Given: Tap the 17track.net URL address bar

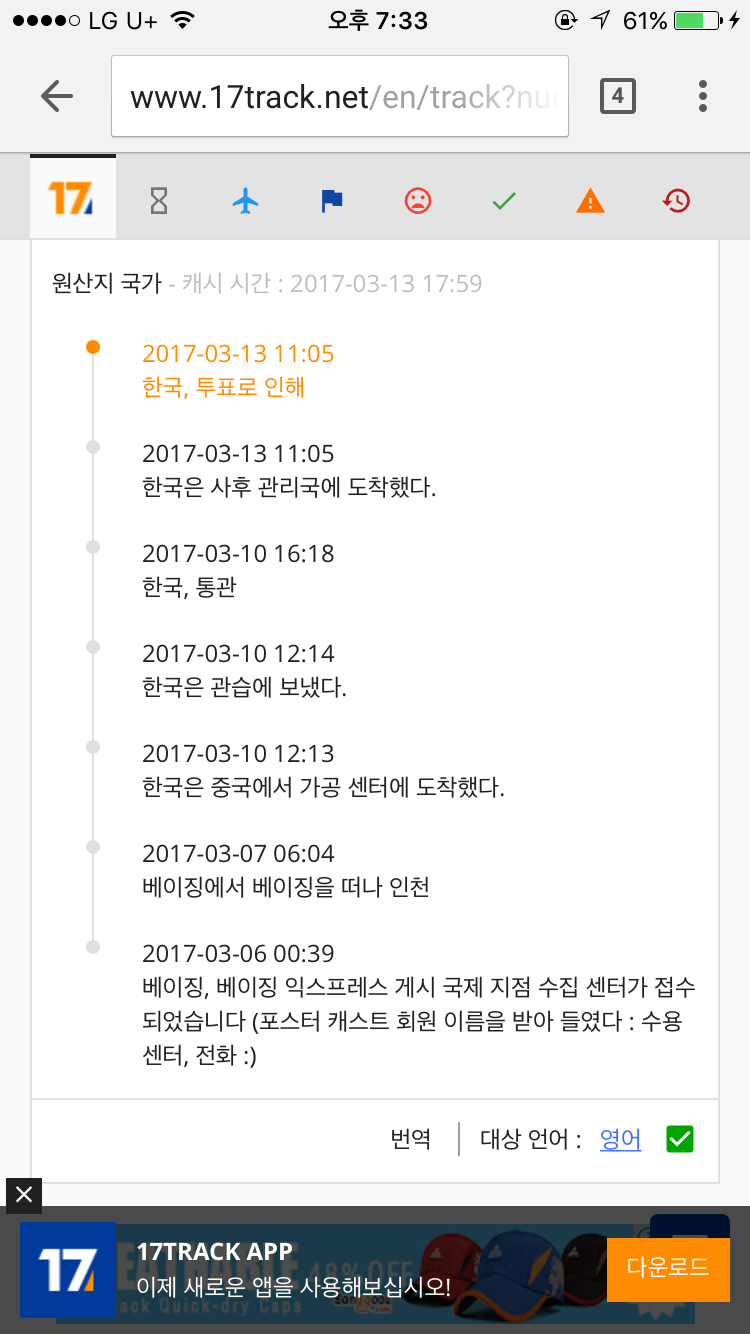Looking at the screenshot, I should tap(340, 96).
